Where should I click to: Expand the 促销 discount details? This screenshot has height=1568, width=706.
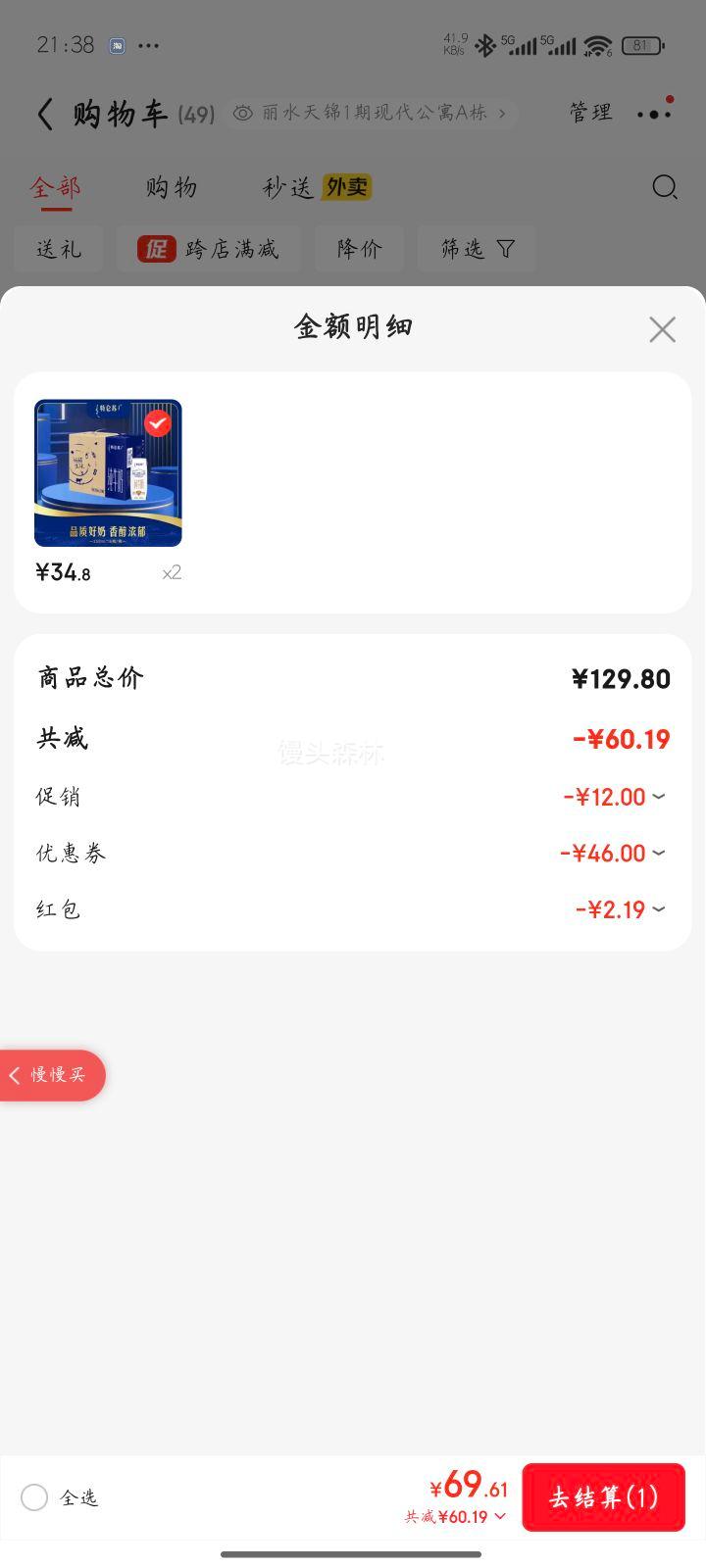(x=658, y=797)
